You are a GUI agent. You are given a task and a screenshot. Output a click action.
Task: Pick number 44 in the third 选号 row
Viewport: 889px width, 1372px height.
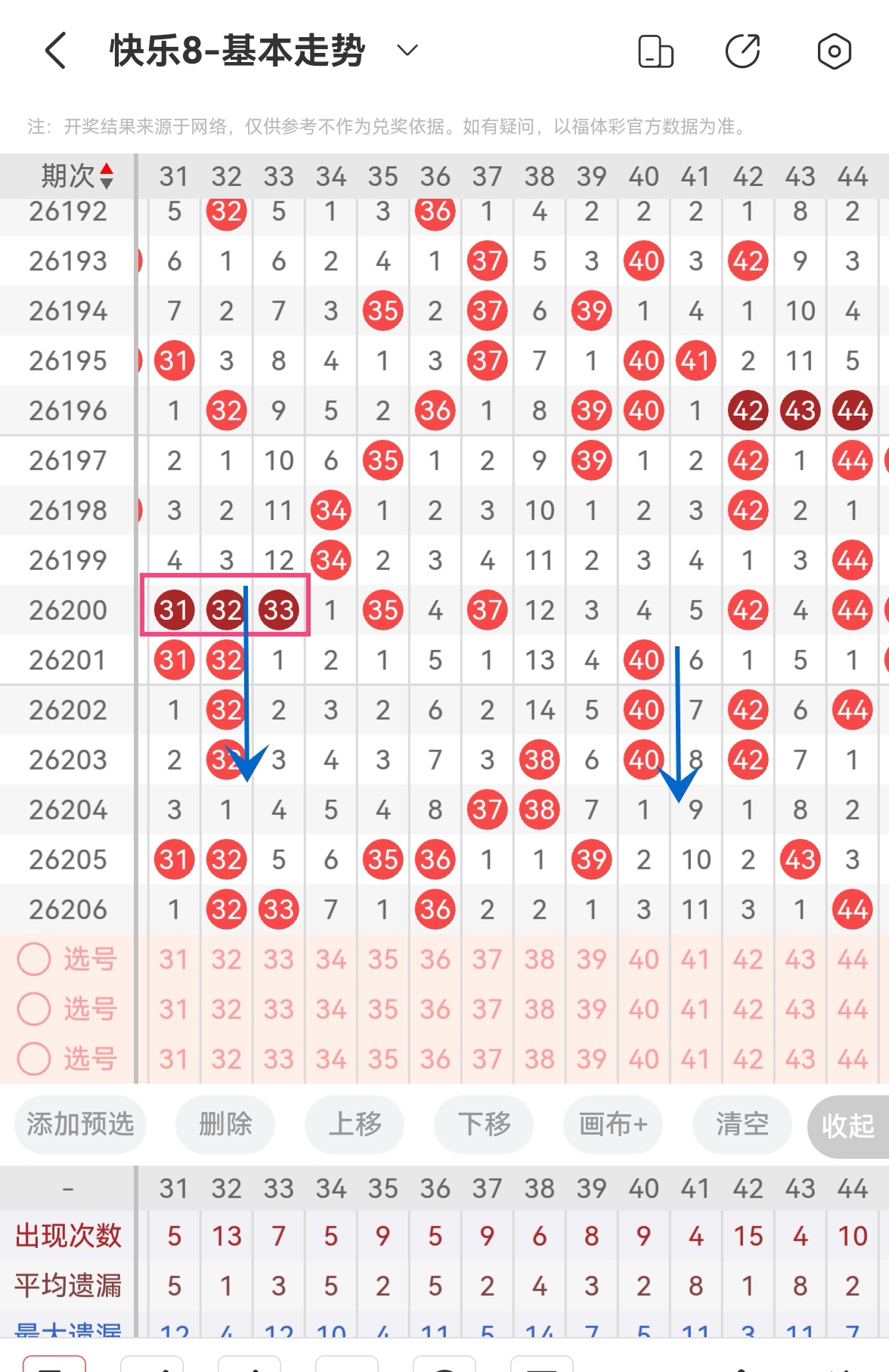(853, 1059)
